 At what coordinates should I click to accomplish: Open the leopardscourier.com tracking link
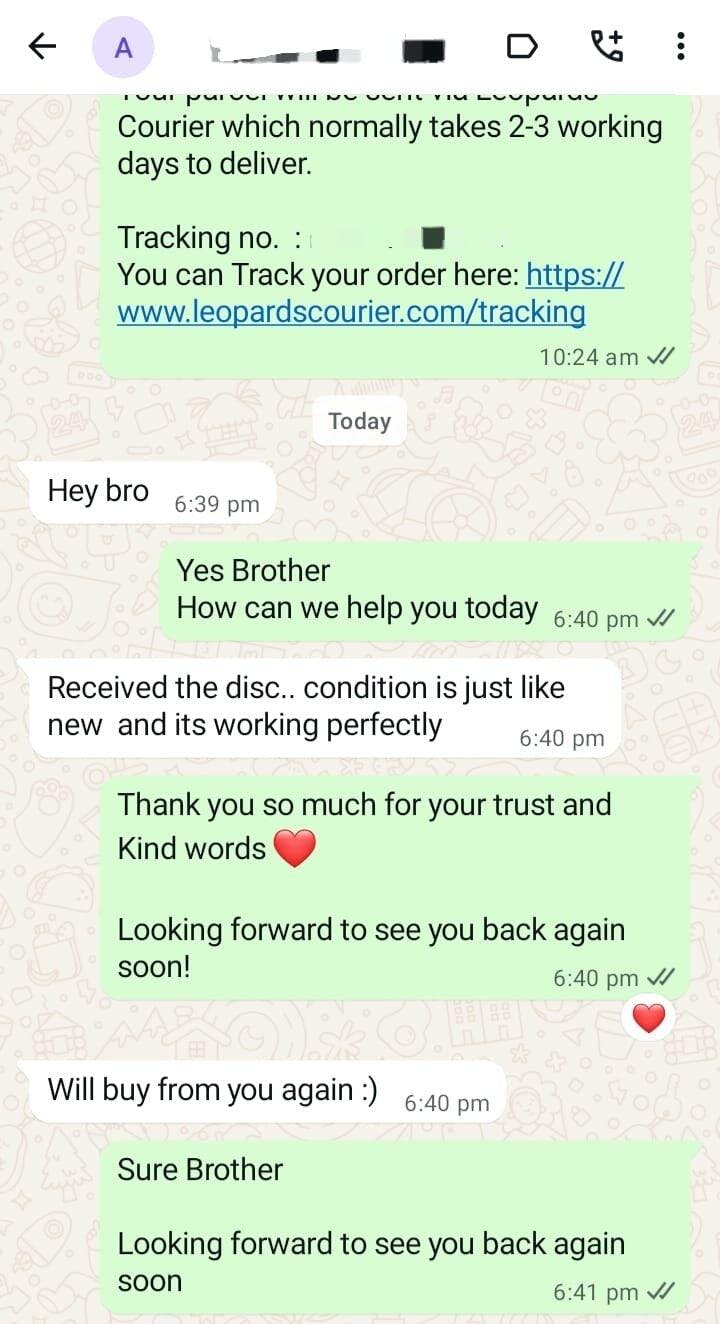[352, 312]
